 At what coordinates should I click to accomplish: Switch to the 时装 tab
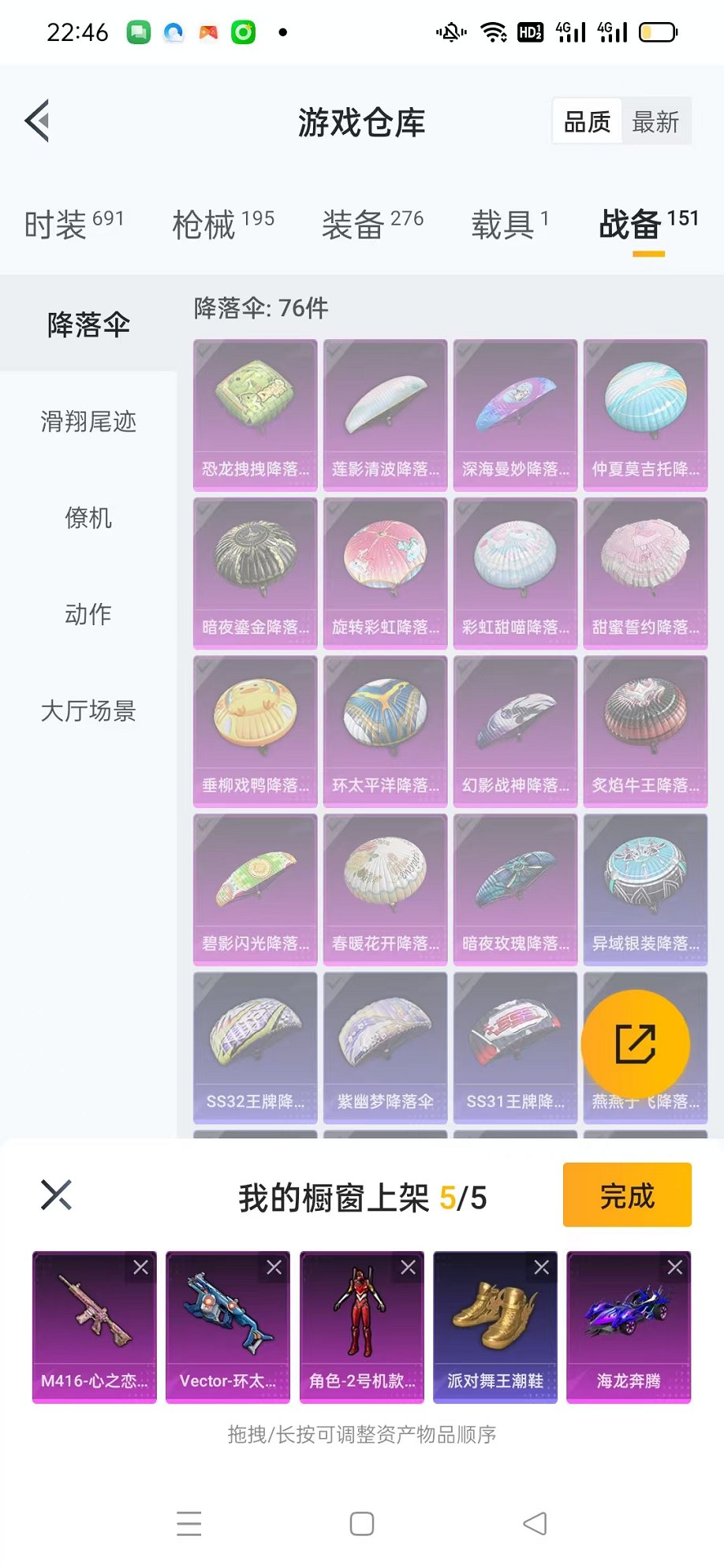[73, 224]
